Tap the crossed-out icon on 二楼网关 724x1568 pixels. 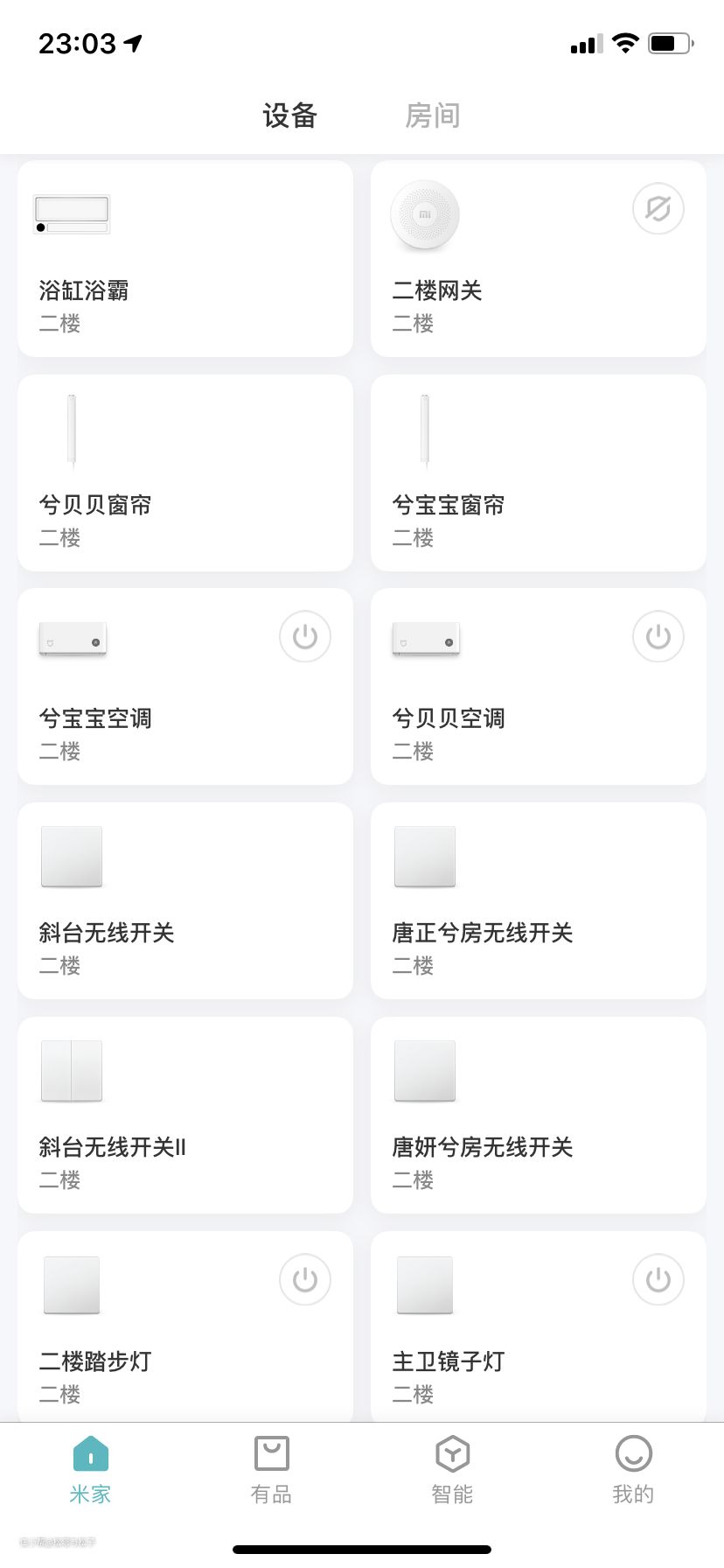pos(658,208)
